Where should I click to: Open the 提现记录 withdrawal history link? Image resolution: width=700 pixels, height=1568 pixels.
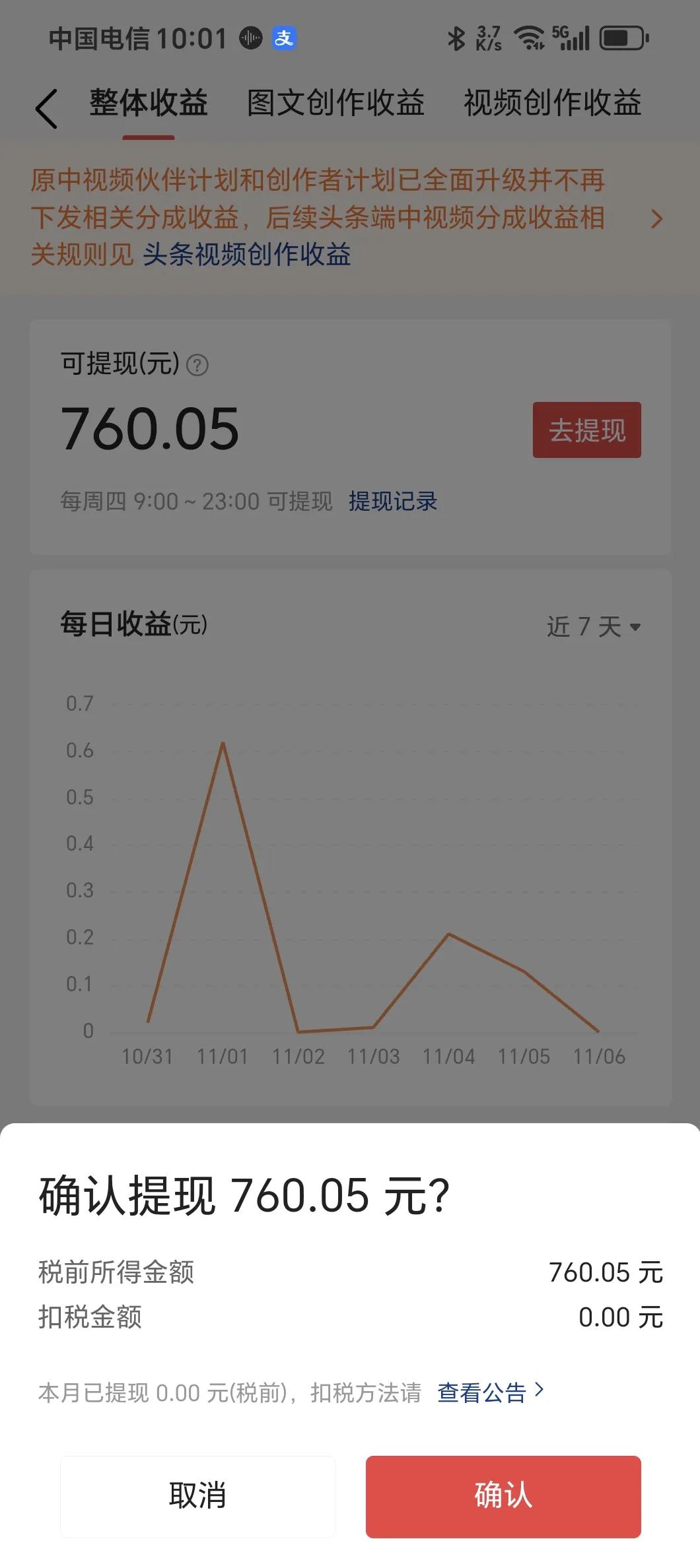392,502
